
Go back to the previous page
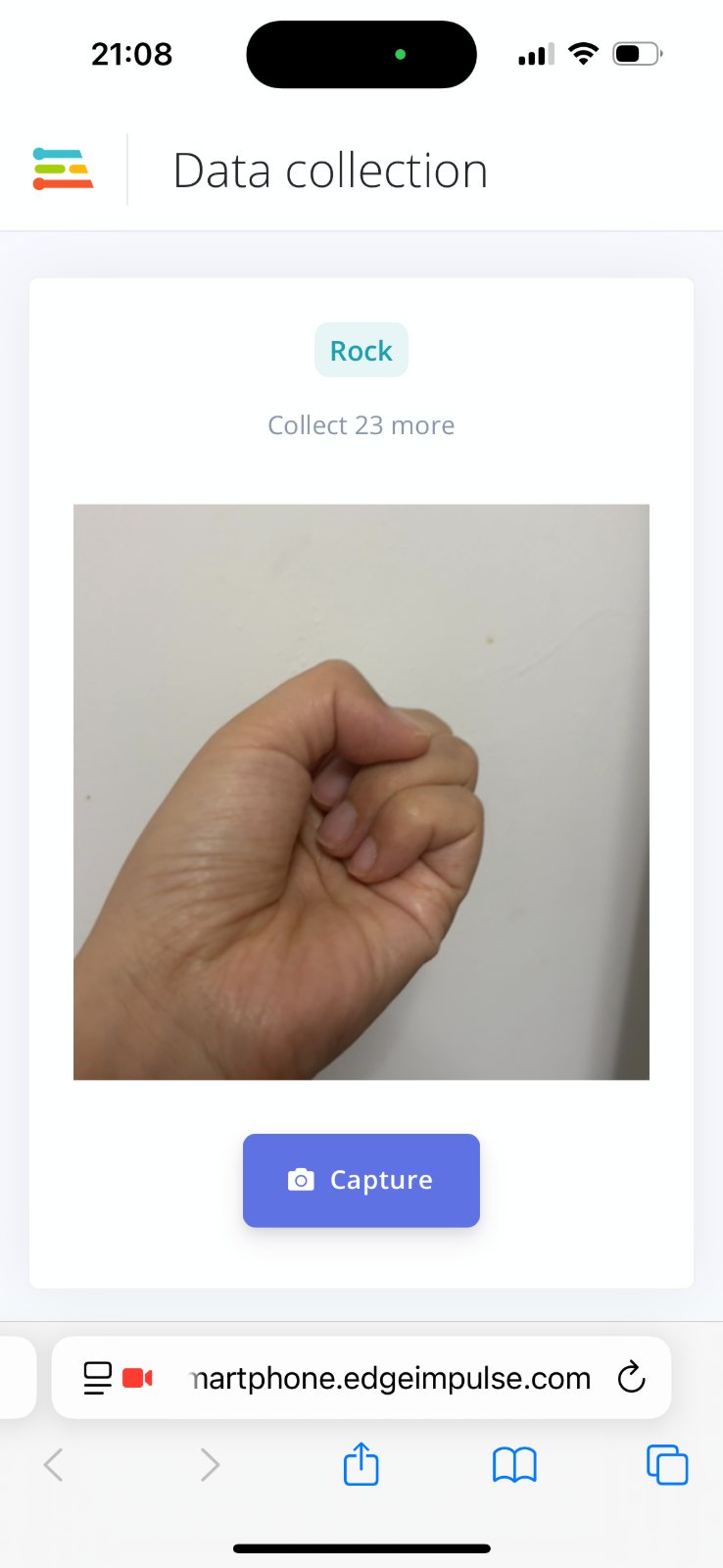54,1465
